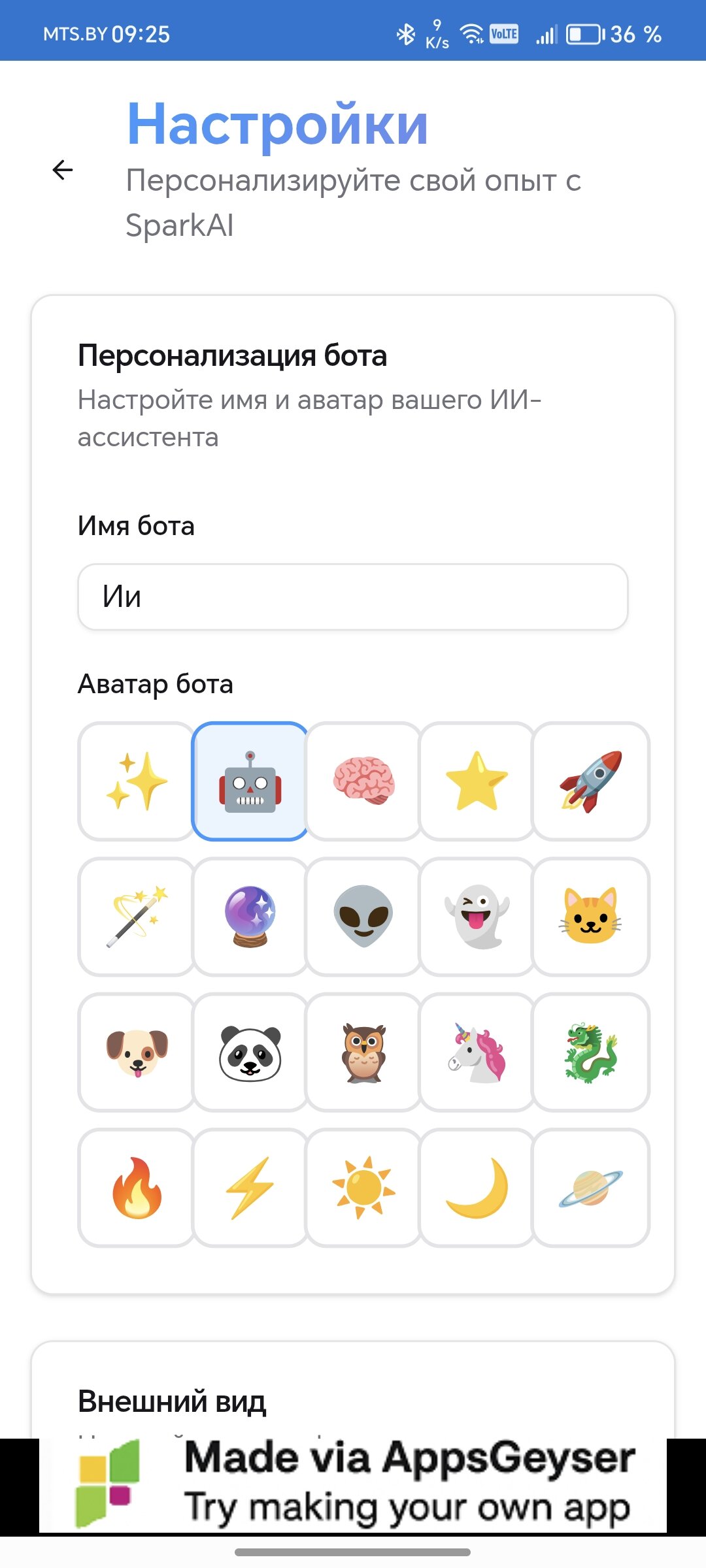Choose the ghost avatar
Viewport: 706px width, 1568px height.
(x=477, y=917)
